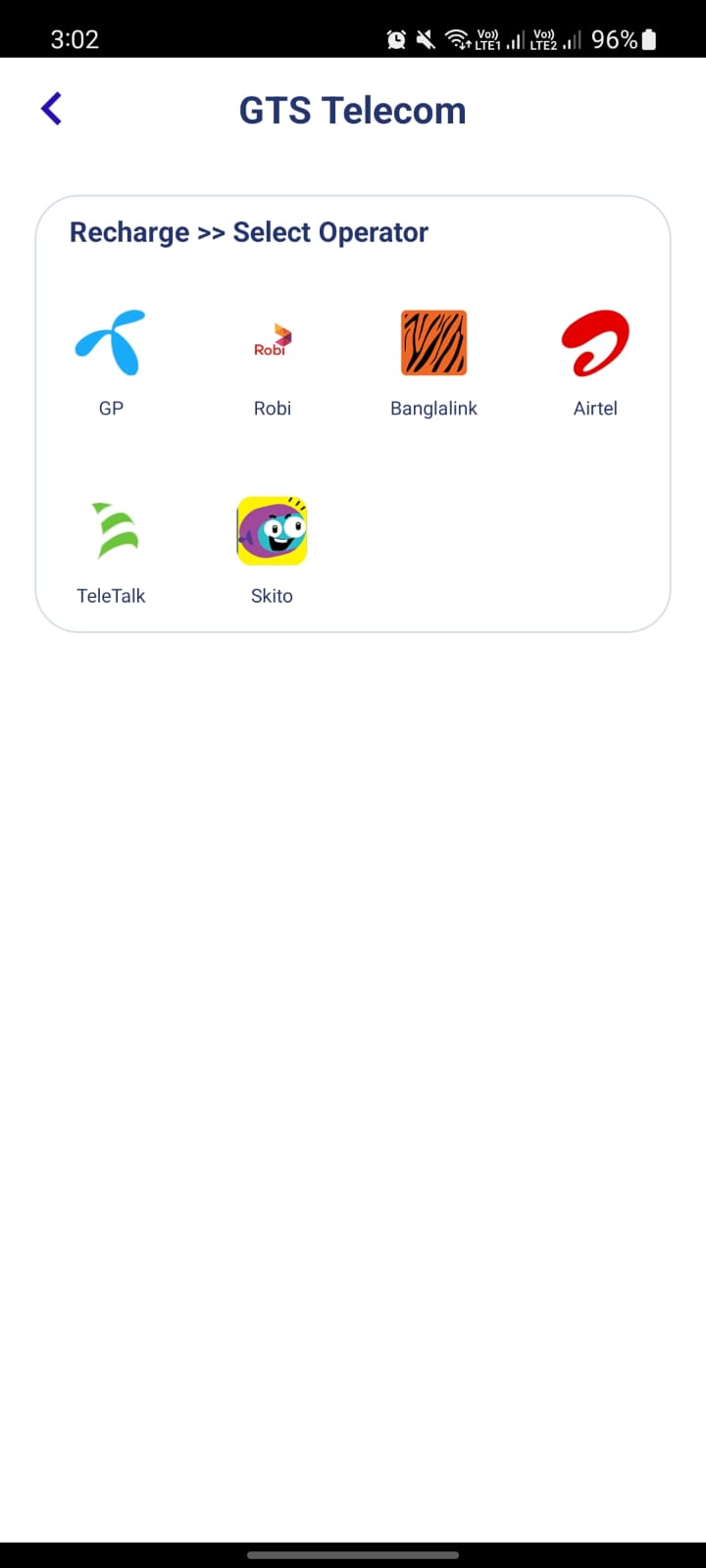Viewport: 706px width, 1568px height.
Task: Select the Airtel operator
Action: 595,344
